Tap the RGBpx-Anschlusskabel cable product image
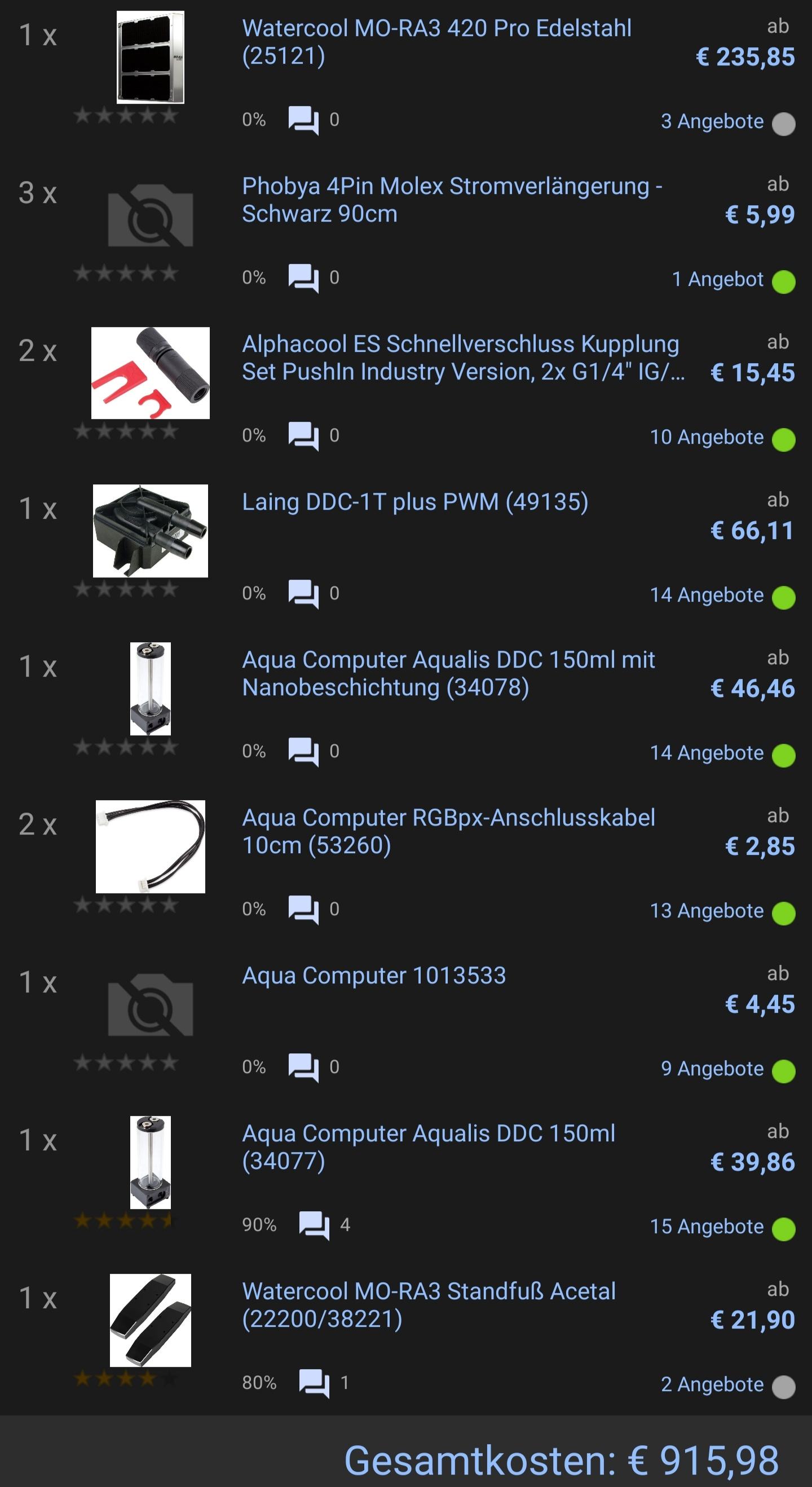 [151, 846]
